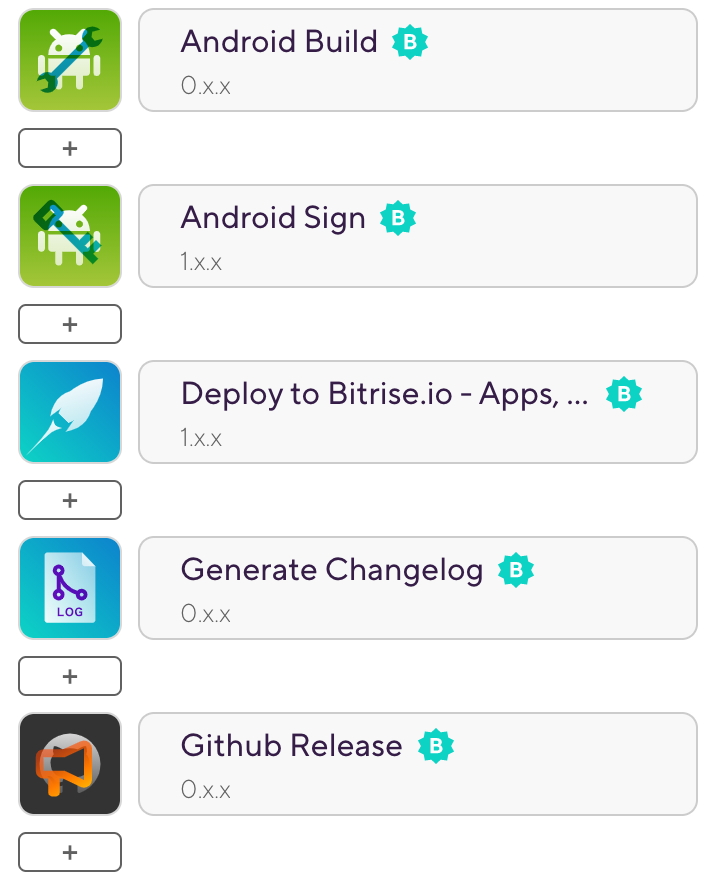Select the Android Sign step
Image resolution: width=712 pixels, height=880 pixels.
pos(417,236)
